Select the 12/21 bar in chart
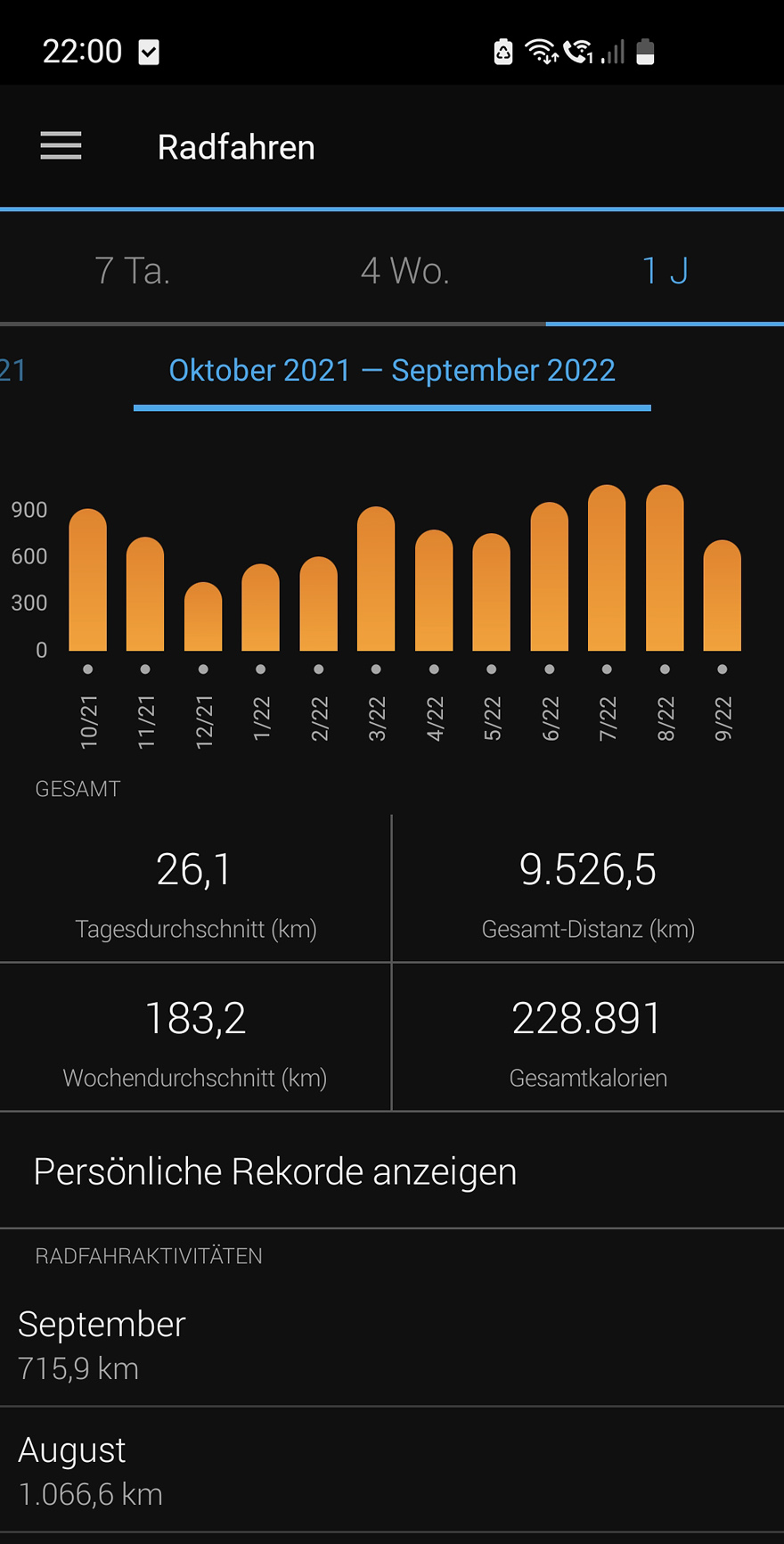 click(203, 616)
